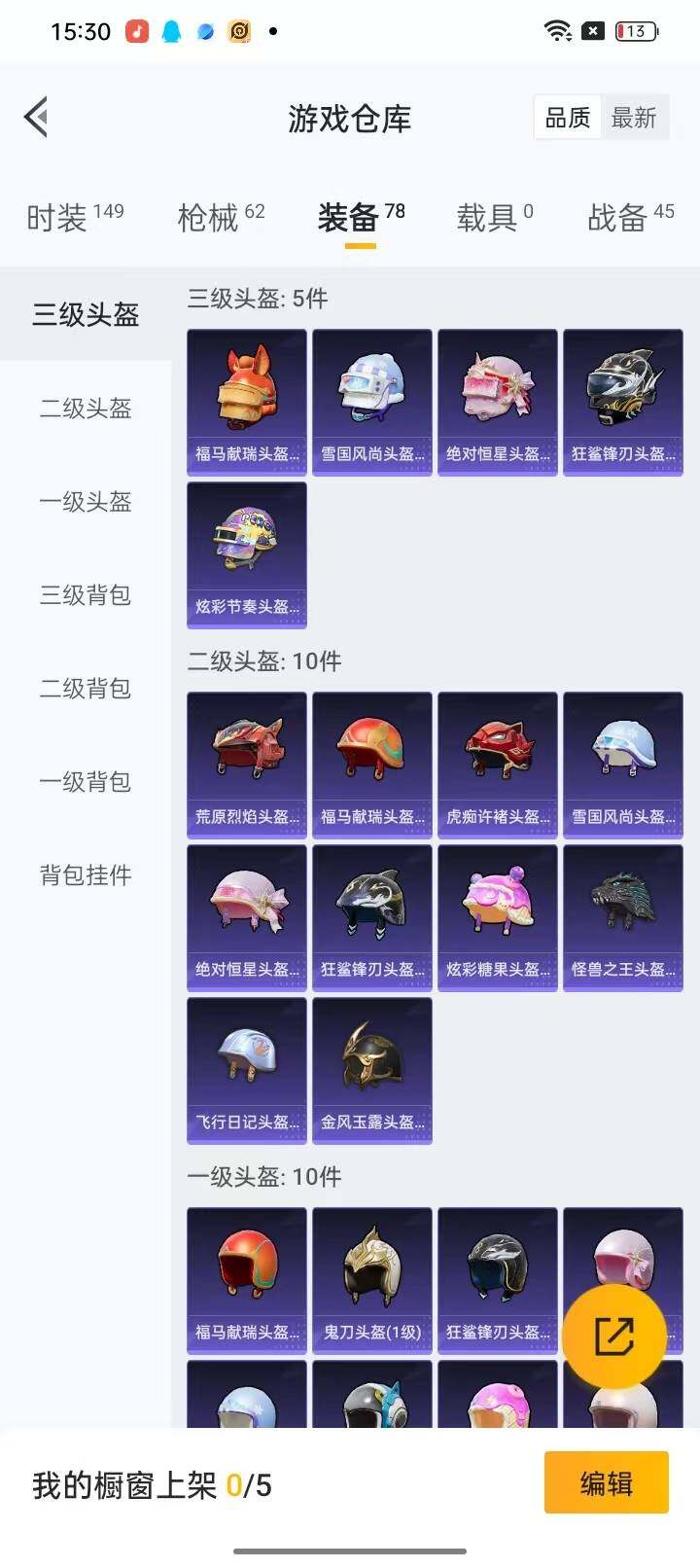Expand the 一级背包 category list
The image size is (700, 1568).
pos(84,782)
